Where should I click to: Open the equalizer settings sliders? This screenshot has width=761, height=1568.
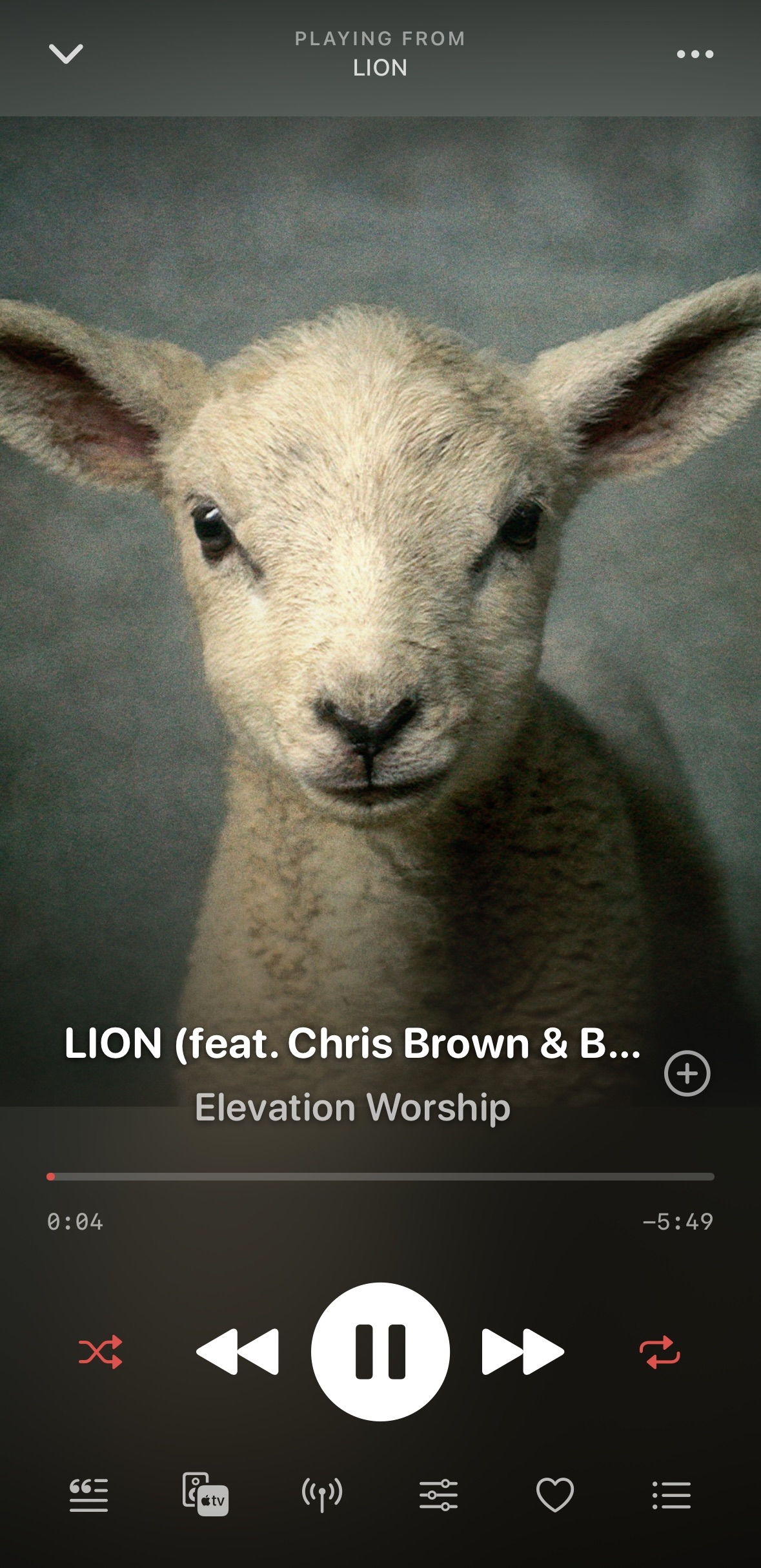coord(438,1494)
